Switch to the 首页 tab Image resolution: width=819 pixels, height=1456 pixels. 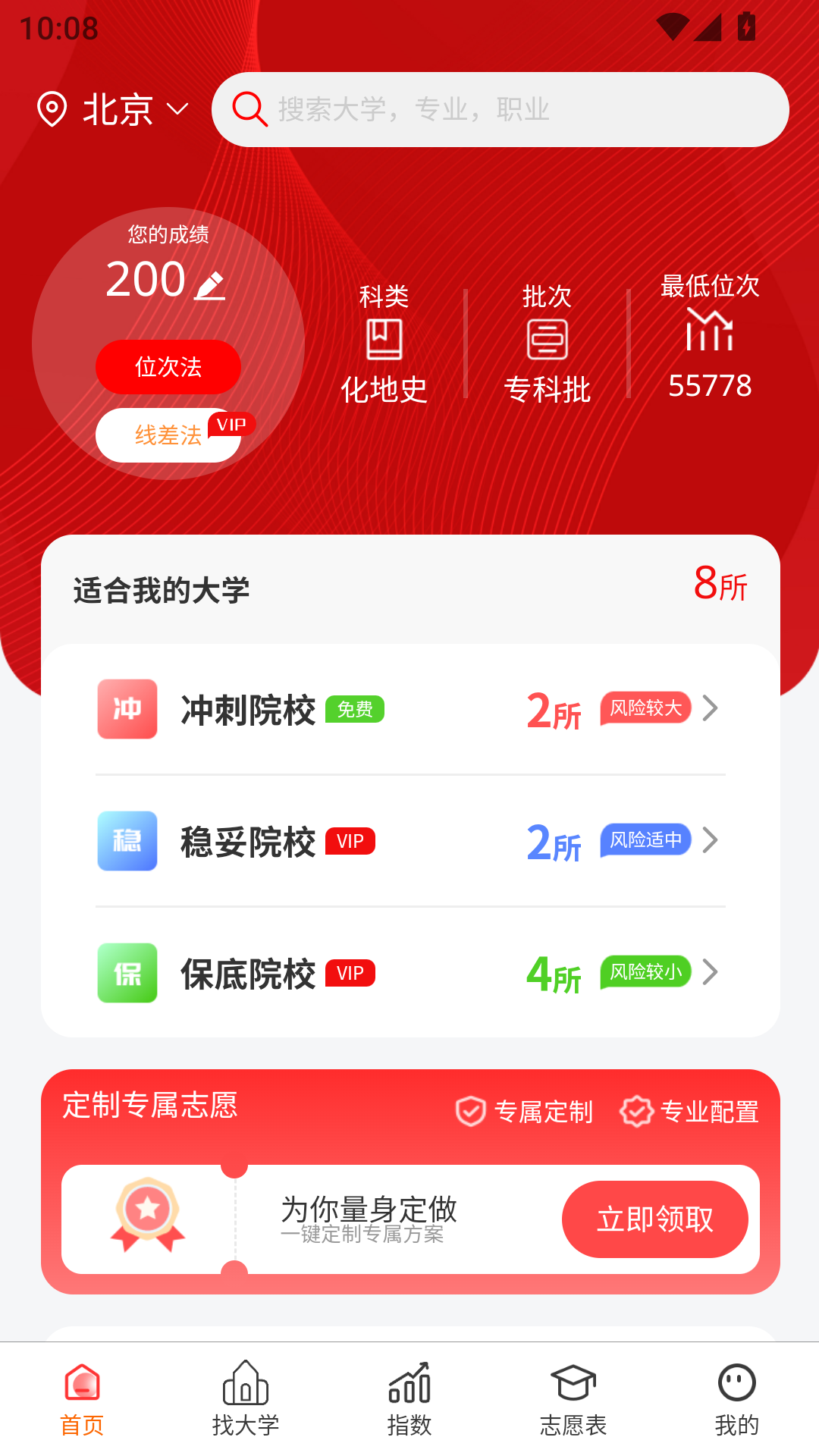click(82, 1399)
